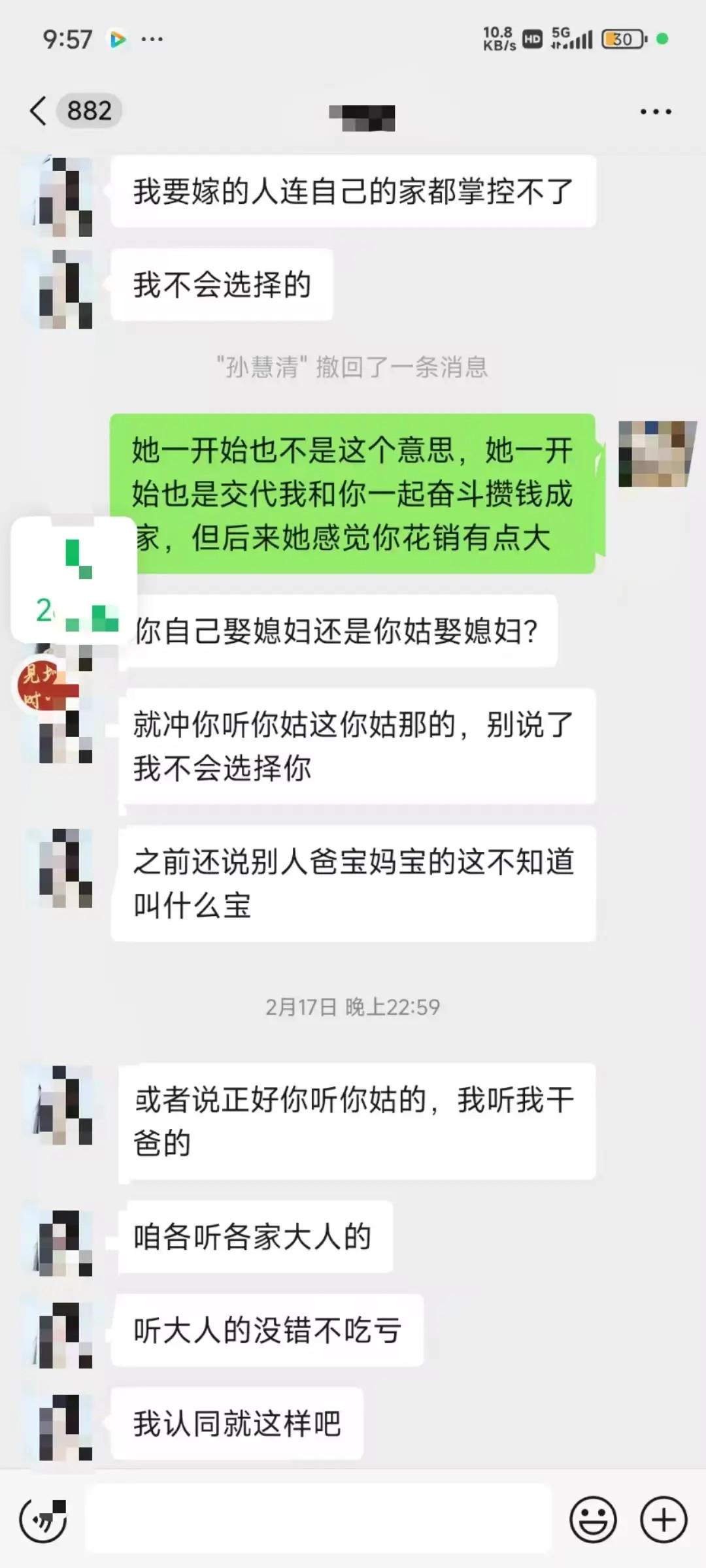Open the plus attachments panel
The height and width of the screenshot is (1568, 706).
tap(664, 1520)
